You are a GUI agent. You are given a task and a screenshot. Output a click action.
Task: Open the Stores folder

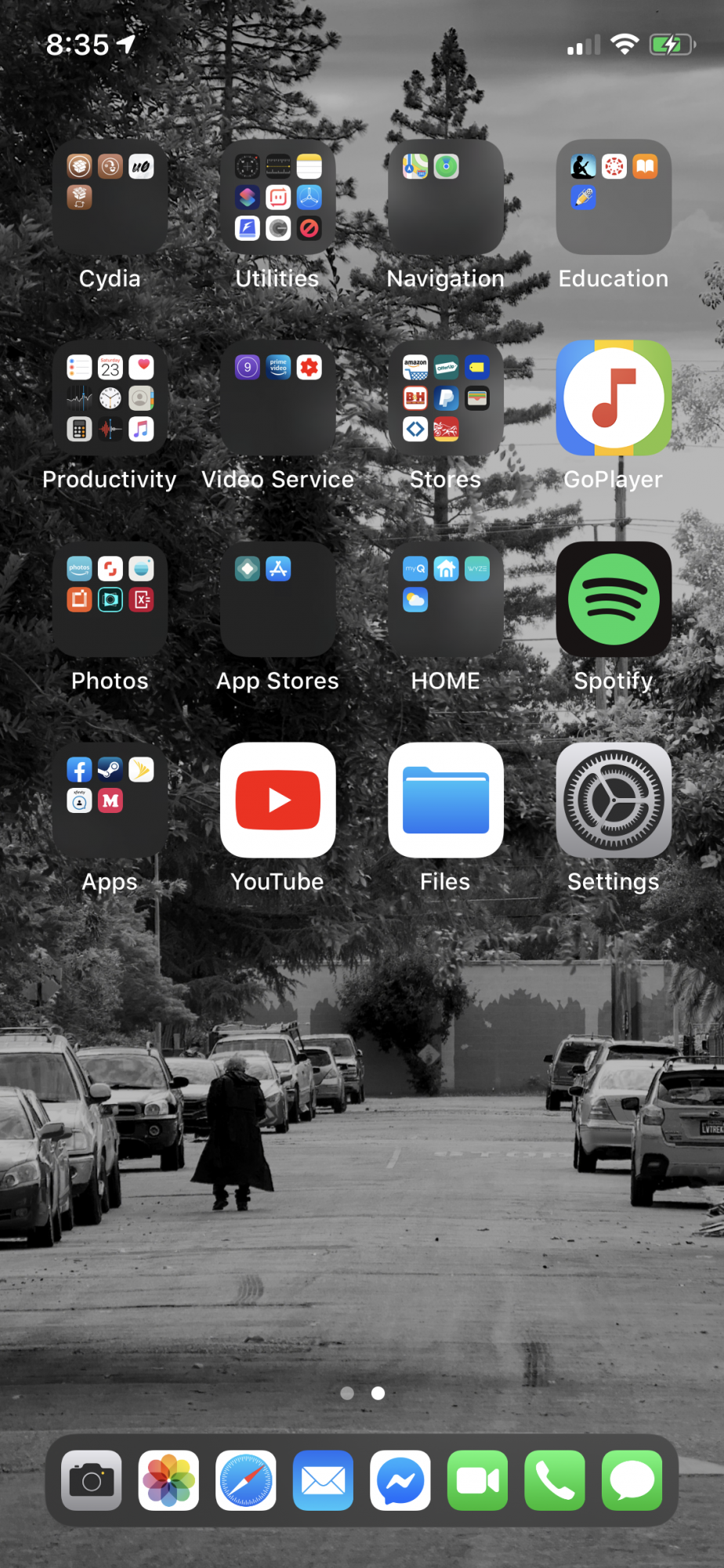coord(446,398)
